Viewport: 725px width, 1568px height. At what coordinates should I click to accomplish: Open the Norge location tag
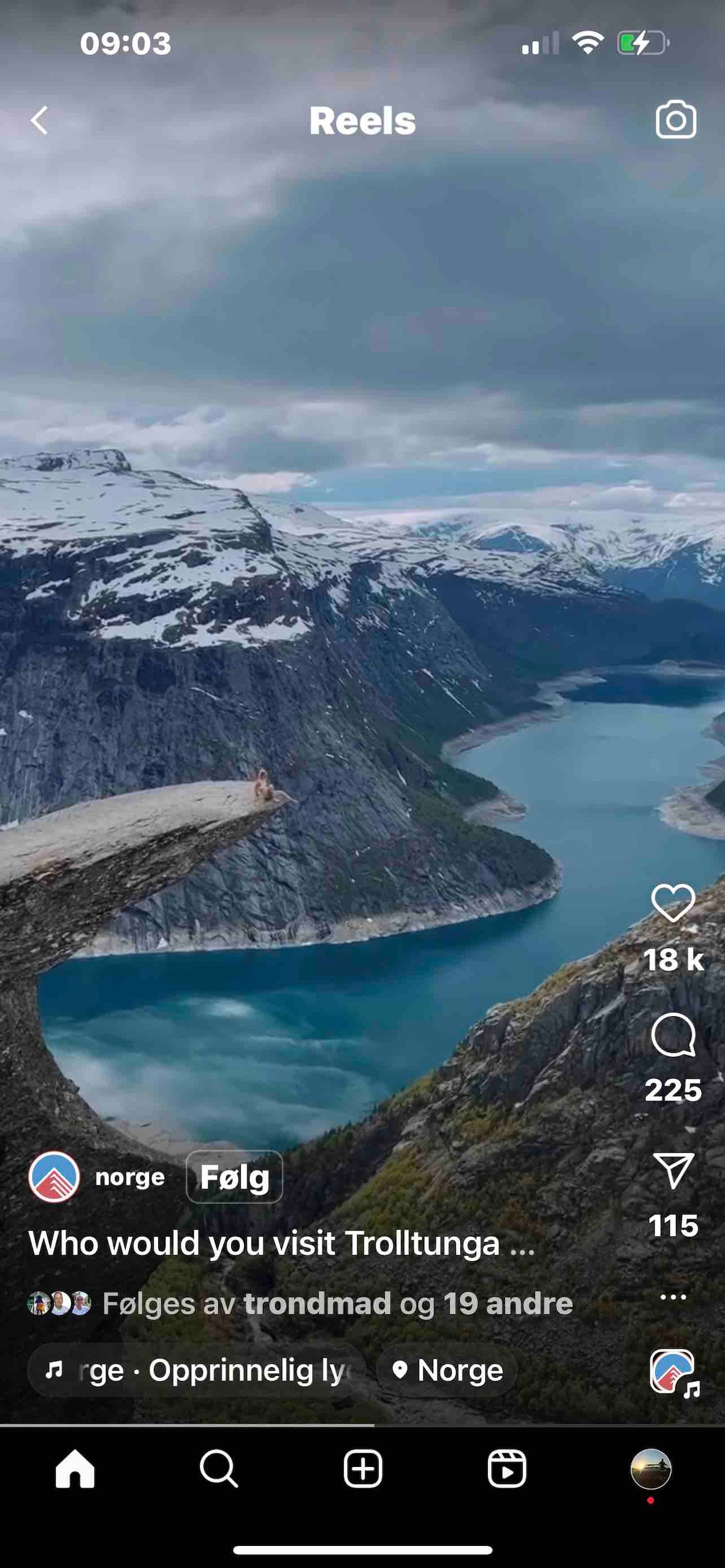pyautogui.click(x=448, y=1370)
